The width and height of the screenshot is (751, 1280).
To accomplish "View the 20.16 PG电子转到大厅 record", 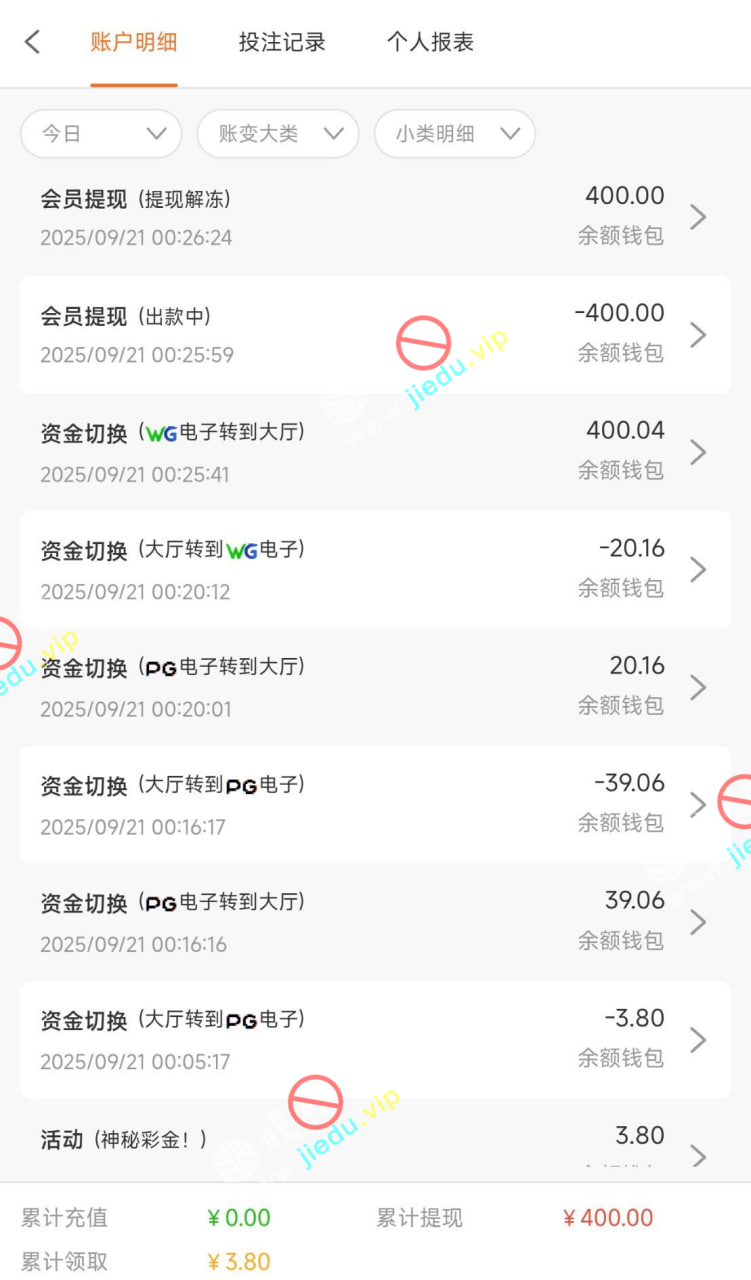I will click(x=375, y=687).
